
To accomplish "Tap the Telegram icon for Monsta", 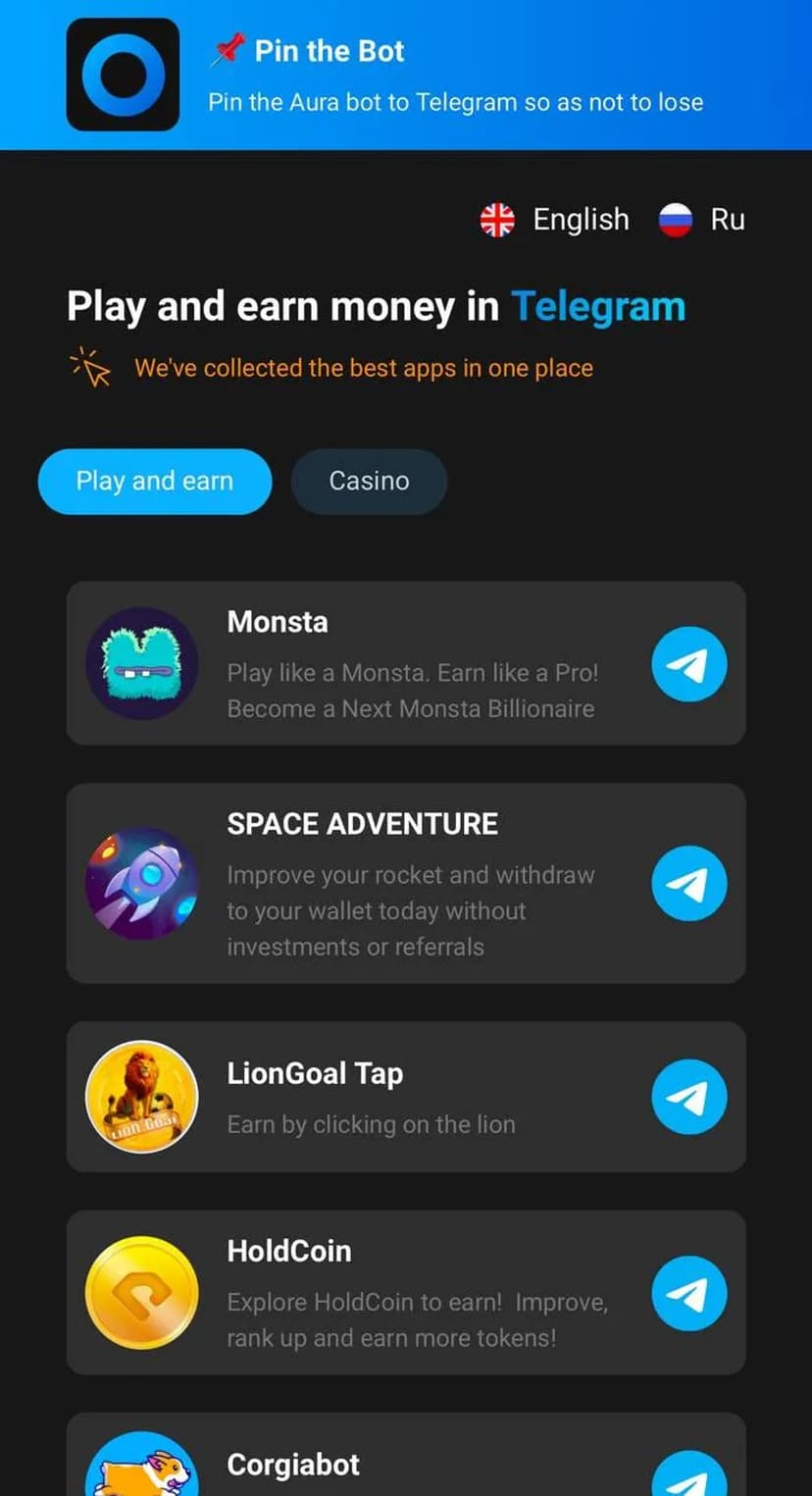I will click(x=688, y=664).
